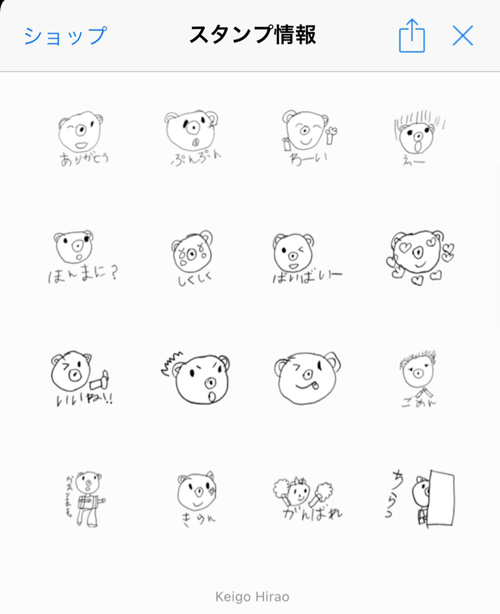
Task: Close the スタンプ情報 screen
Action: pyautogui.click(x=463, y=36)
